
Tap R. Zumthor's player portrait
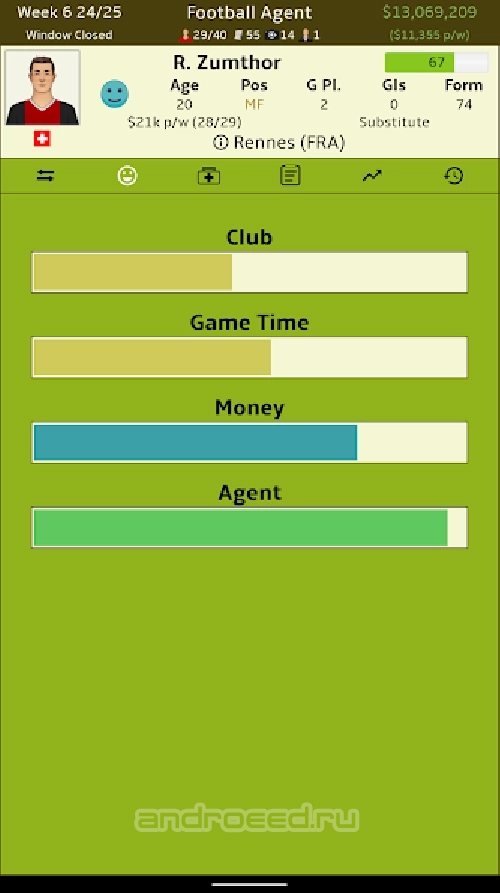42,88
